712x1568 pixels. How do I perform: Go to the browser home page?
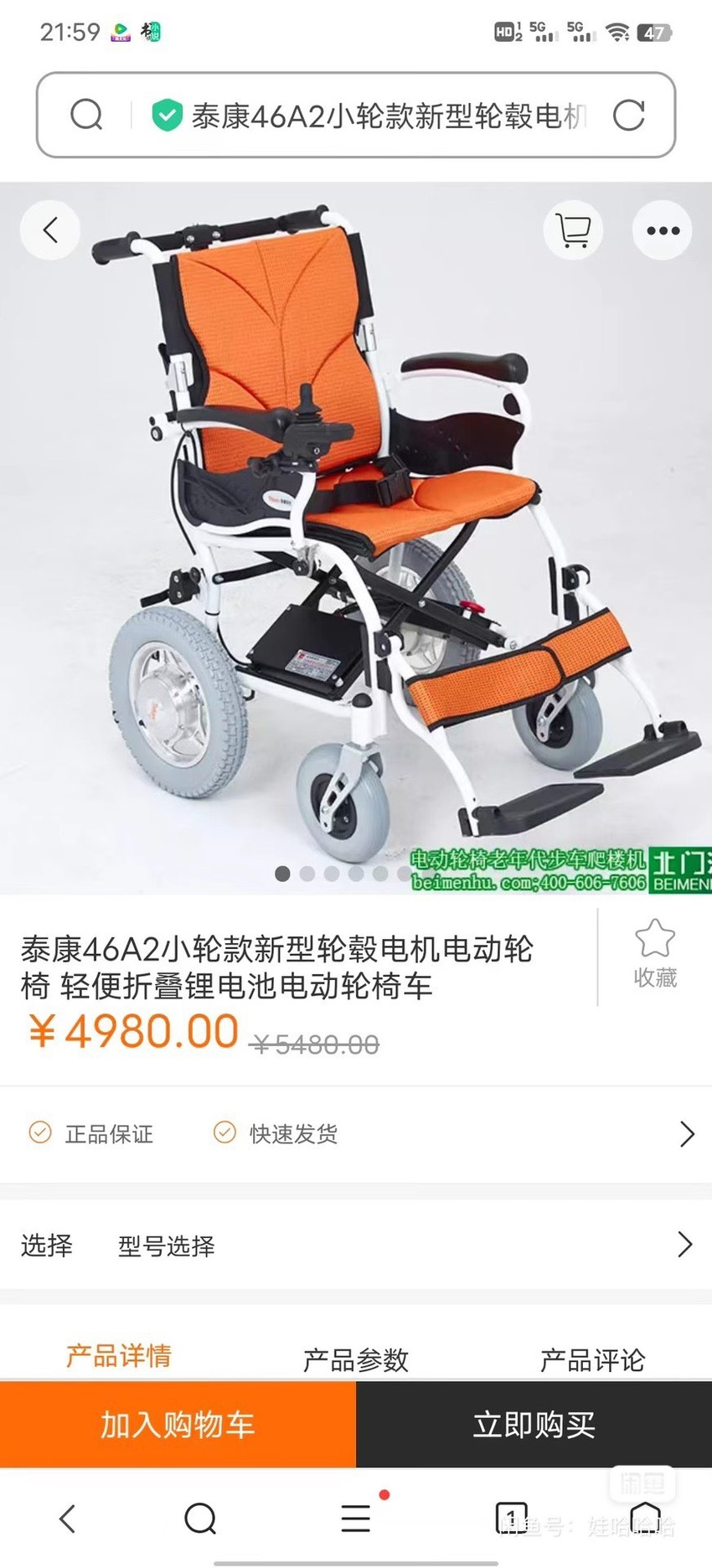[x=645, y=1517]
